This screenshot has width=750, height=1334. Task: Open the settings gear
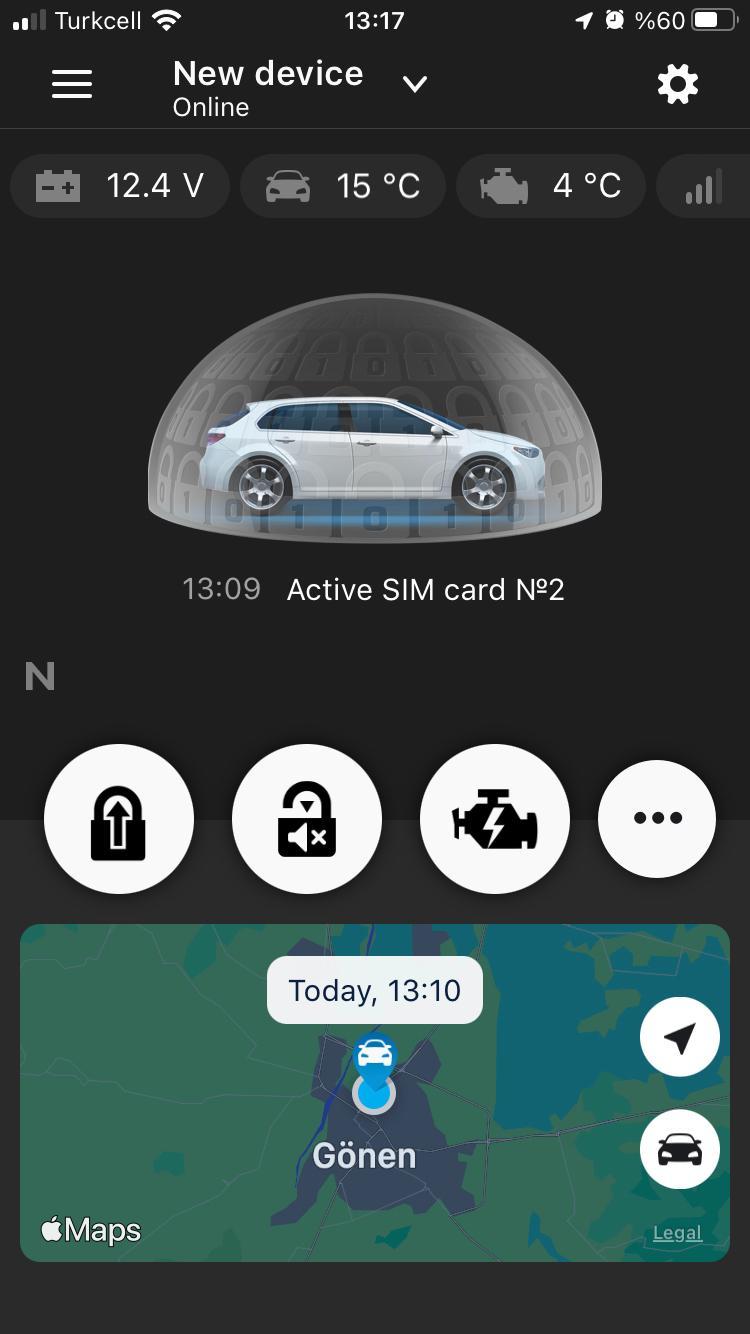pos(677,85)
